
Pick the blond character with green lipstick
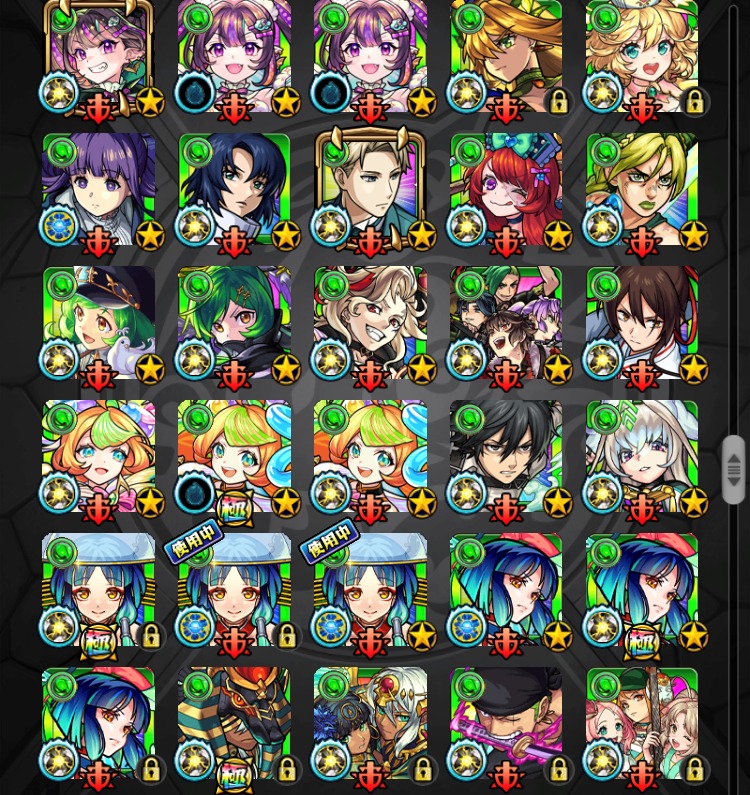tap(642, 190)
